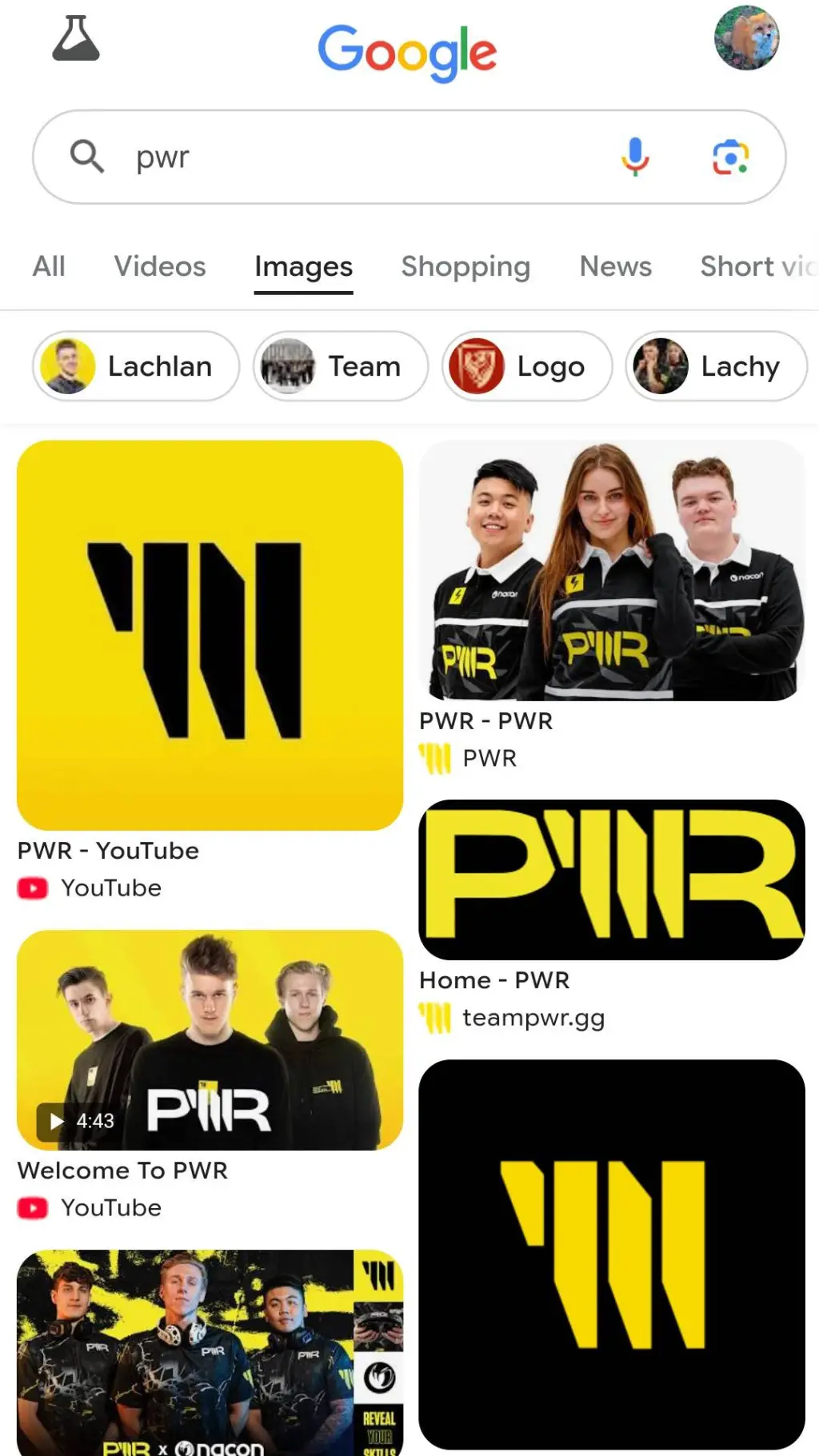Switch to the News tab
This screenshot has height=1456, width=819.
click(x=615, y=266)
